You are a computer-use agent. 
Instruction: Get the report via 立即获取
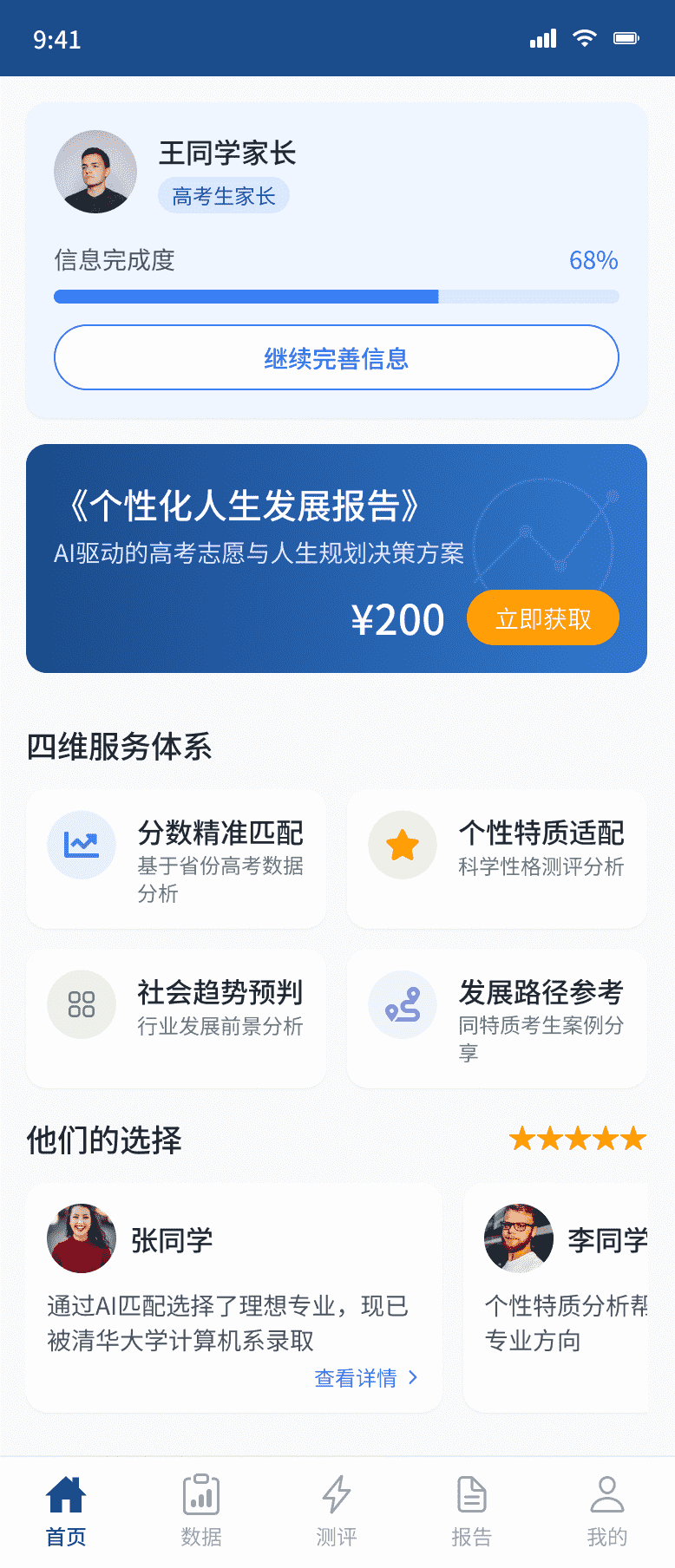coord(543,618)
